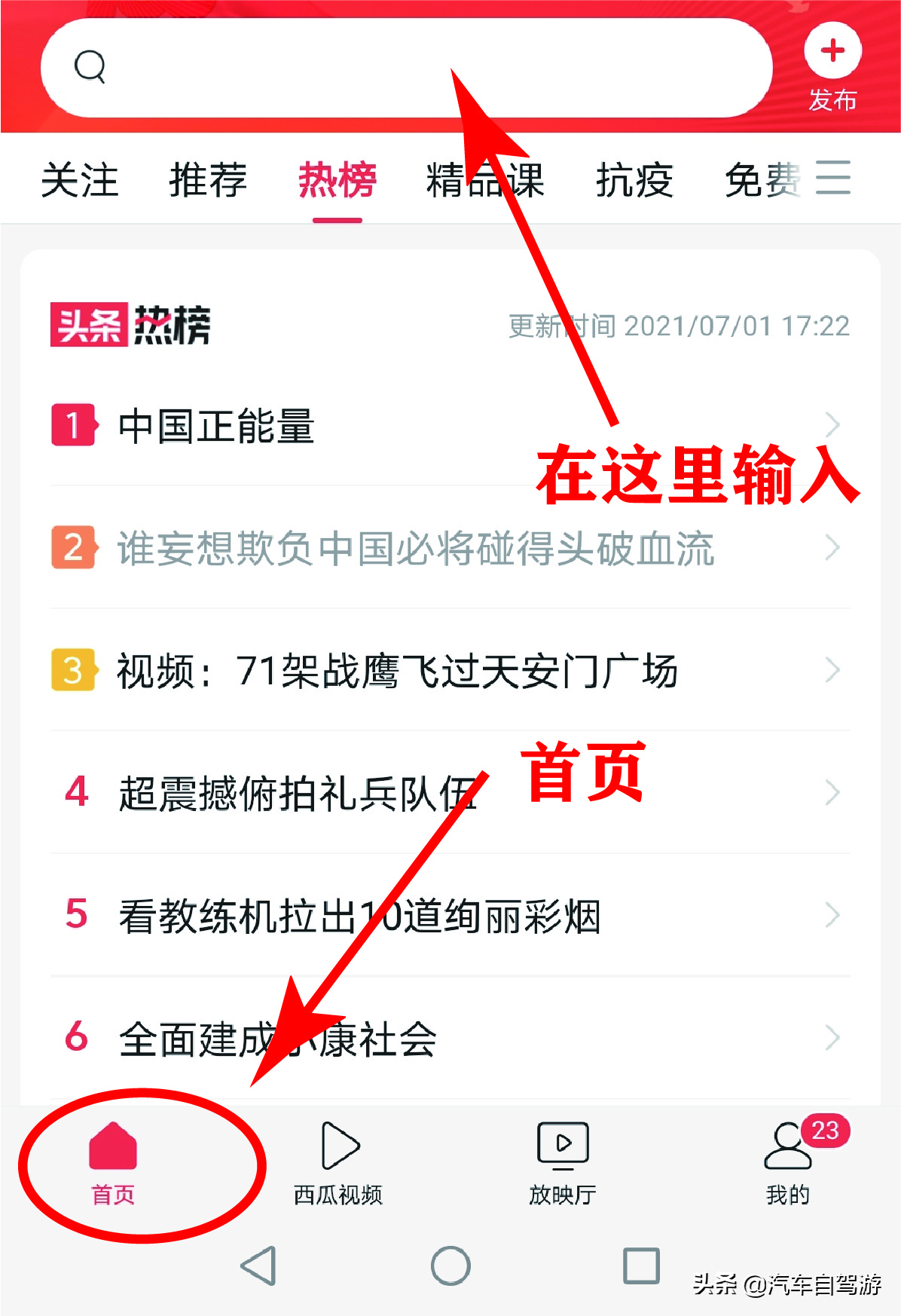
Task: Expand the 全面建成小康社会 item arrow
Action: (832, 1038)
